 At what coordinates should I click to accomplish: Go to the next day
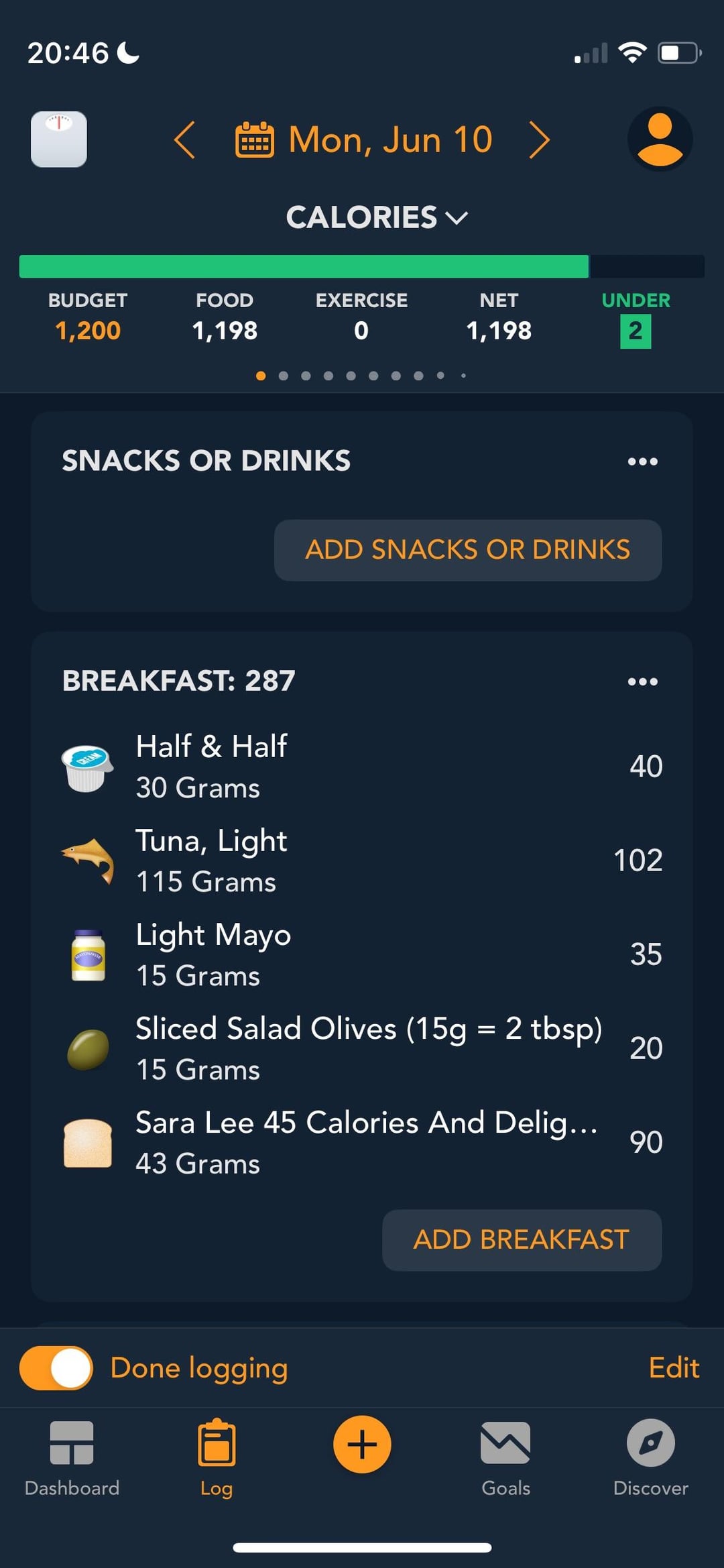pyautogui.click(x=539, y=139)
